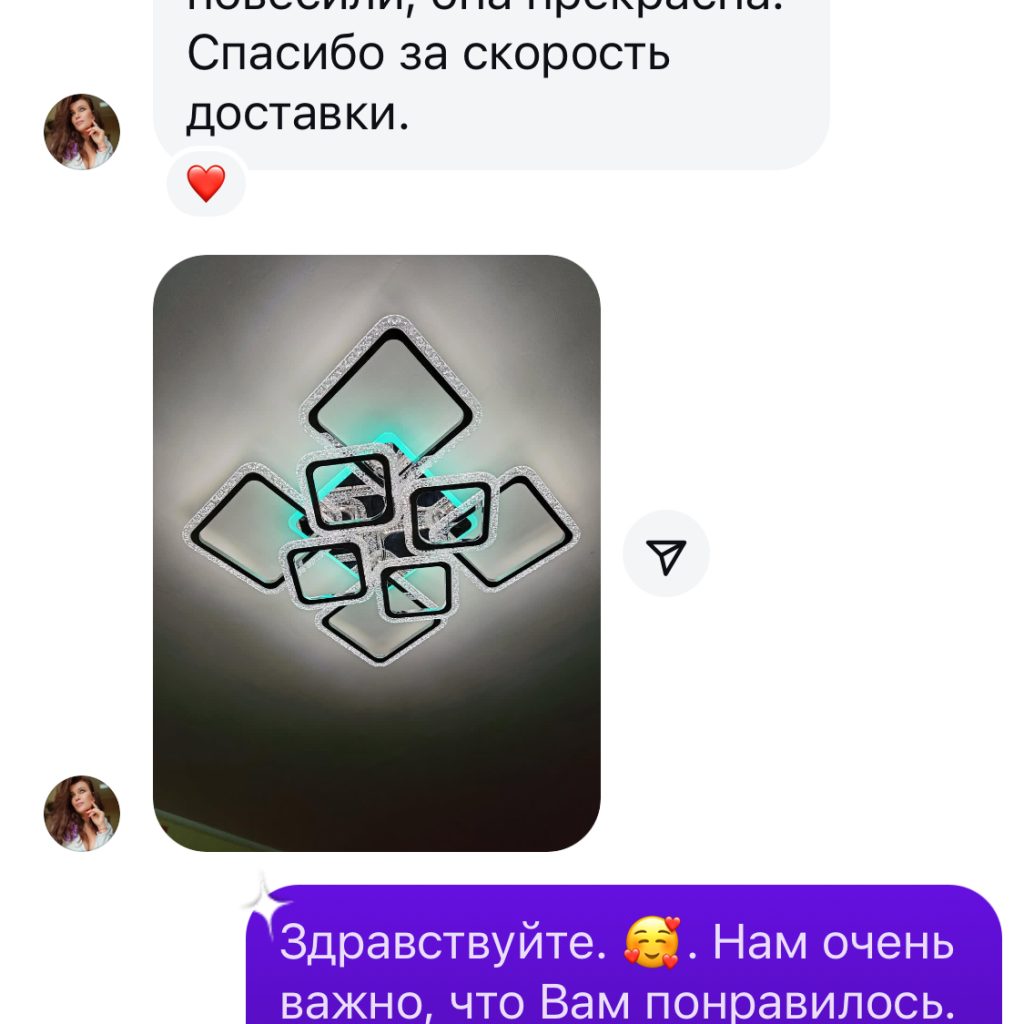Open the chandelier photo in the chat
Screen dimensions: 1024x1024
point(376,552)
